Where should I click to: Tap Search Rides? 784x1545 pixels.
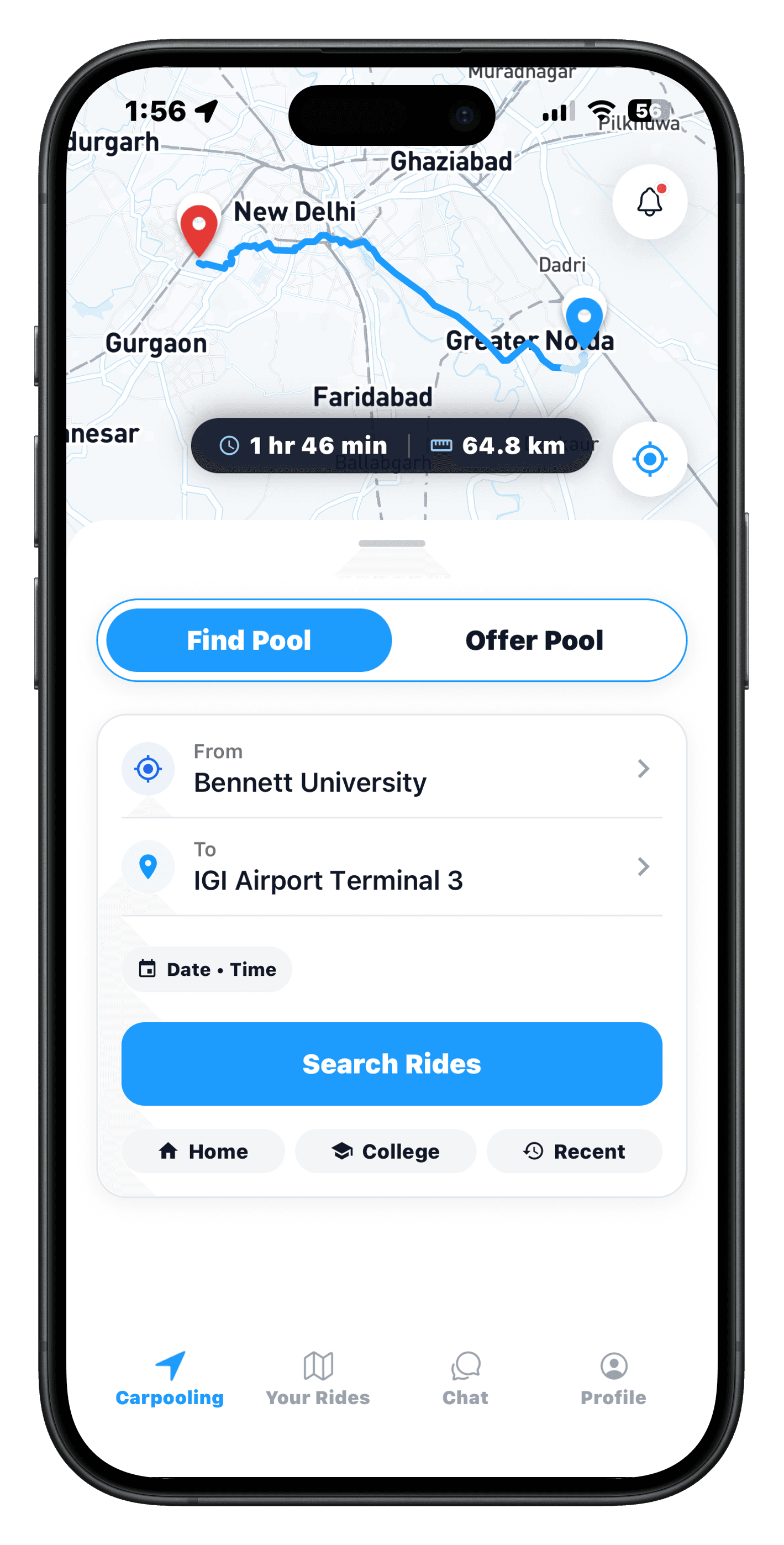pos(392,1064)
